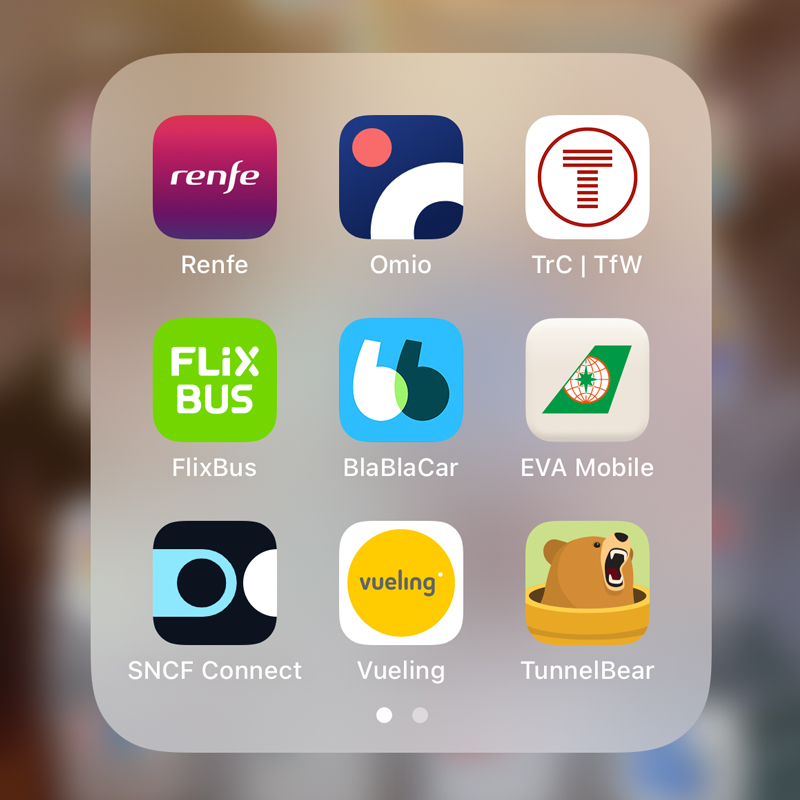This screenshot has width=800, height=800.
Task: Open the Renfe app
Action: pyautogui.click(x=214, y=178)
